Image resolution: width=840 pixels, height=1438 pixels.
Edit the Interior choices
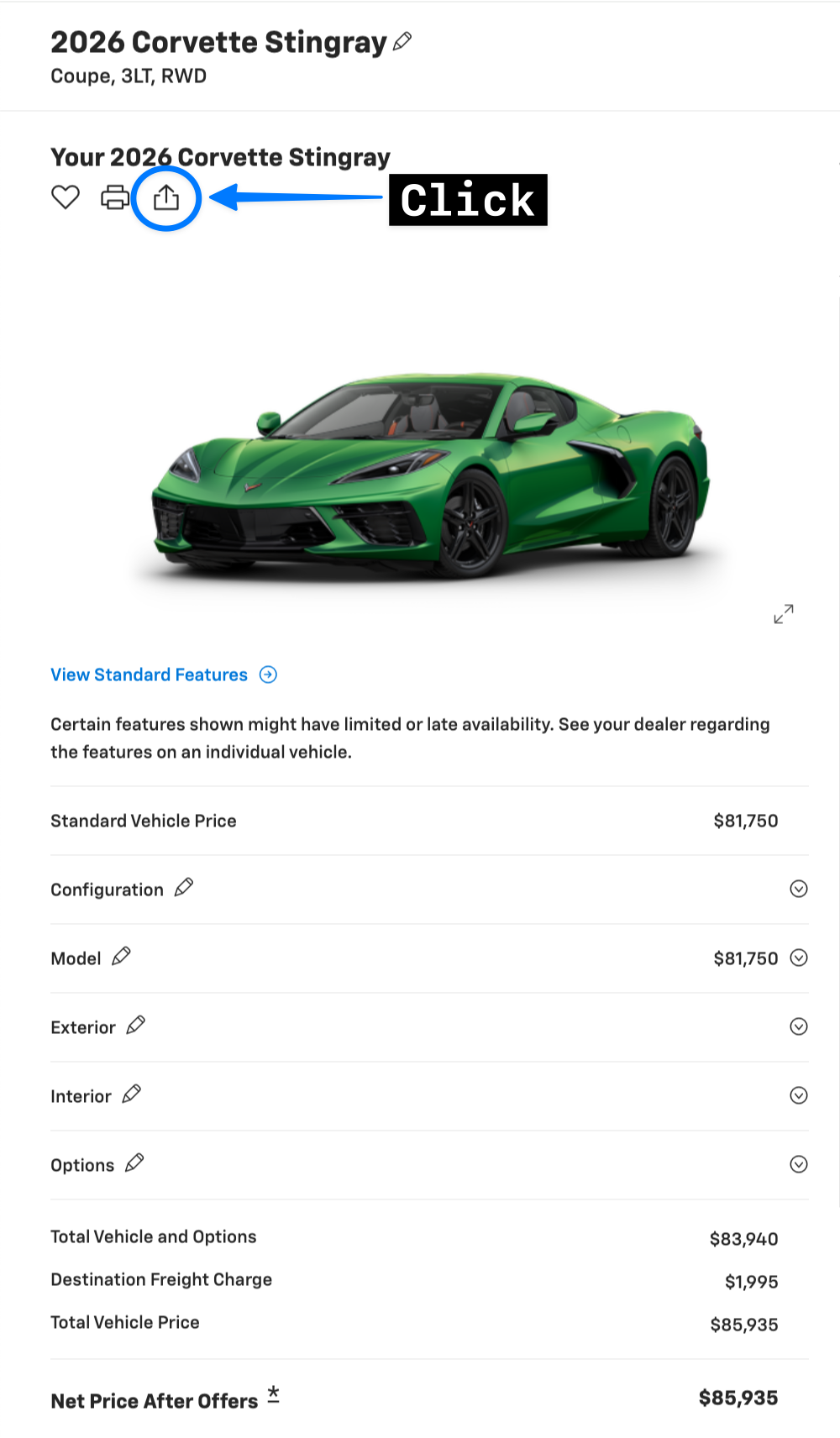point(131,1094)
